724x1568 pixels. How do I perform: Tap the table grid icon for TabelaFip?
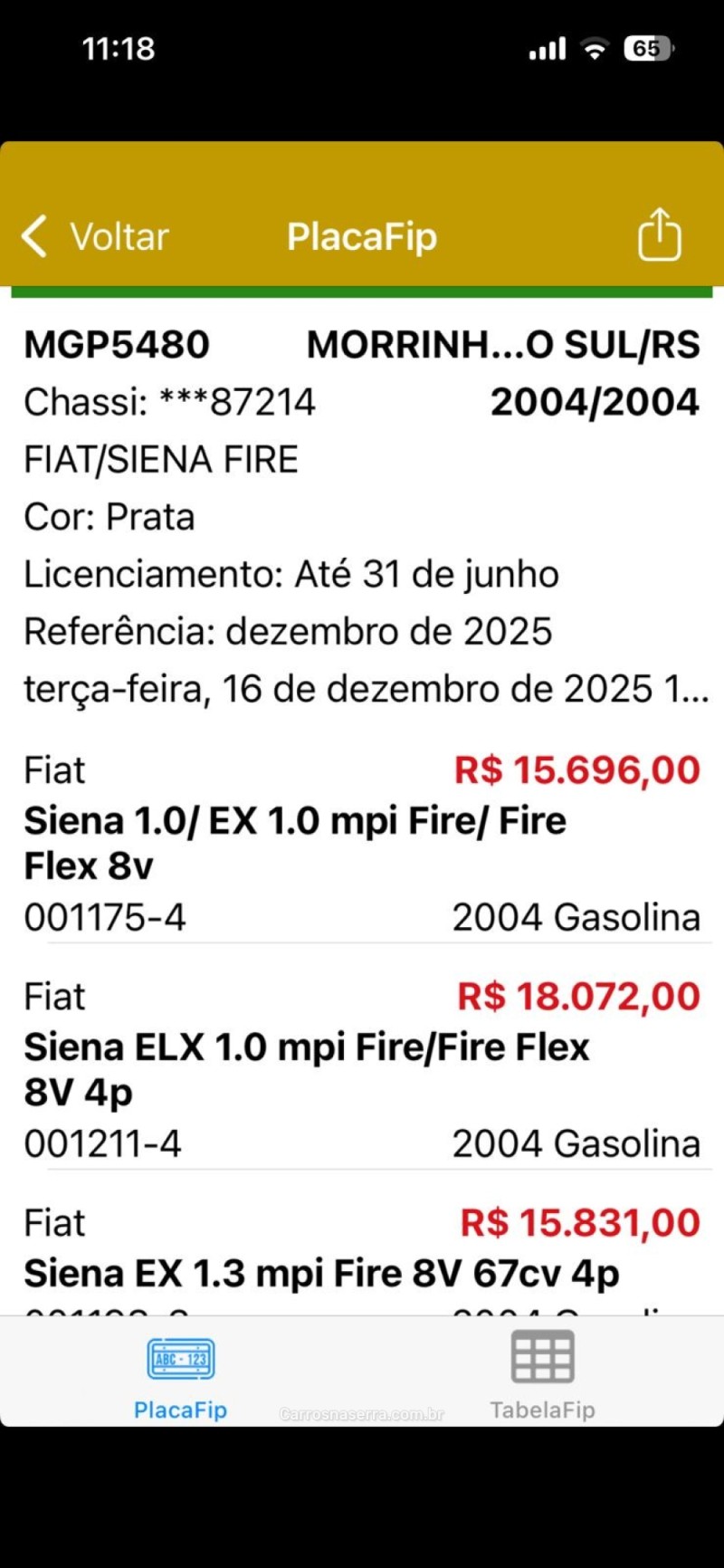tap(542, 1357)
